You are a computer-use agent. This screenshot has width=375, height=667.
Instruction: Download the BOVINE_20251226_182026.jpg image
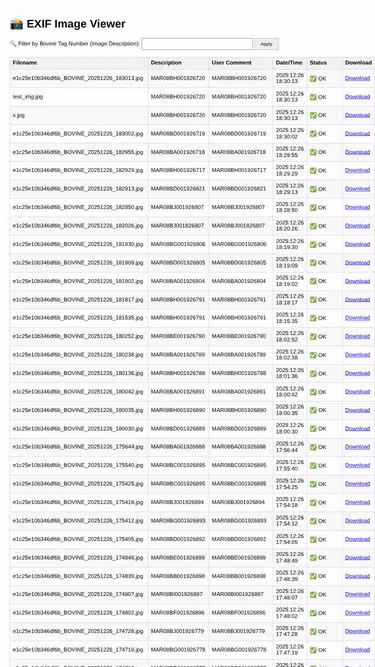click(357, 225)
